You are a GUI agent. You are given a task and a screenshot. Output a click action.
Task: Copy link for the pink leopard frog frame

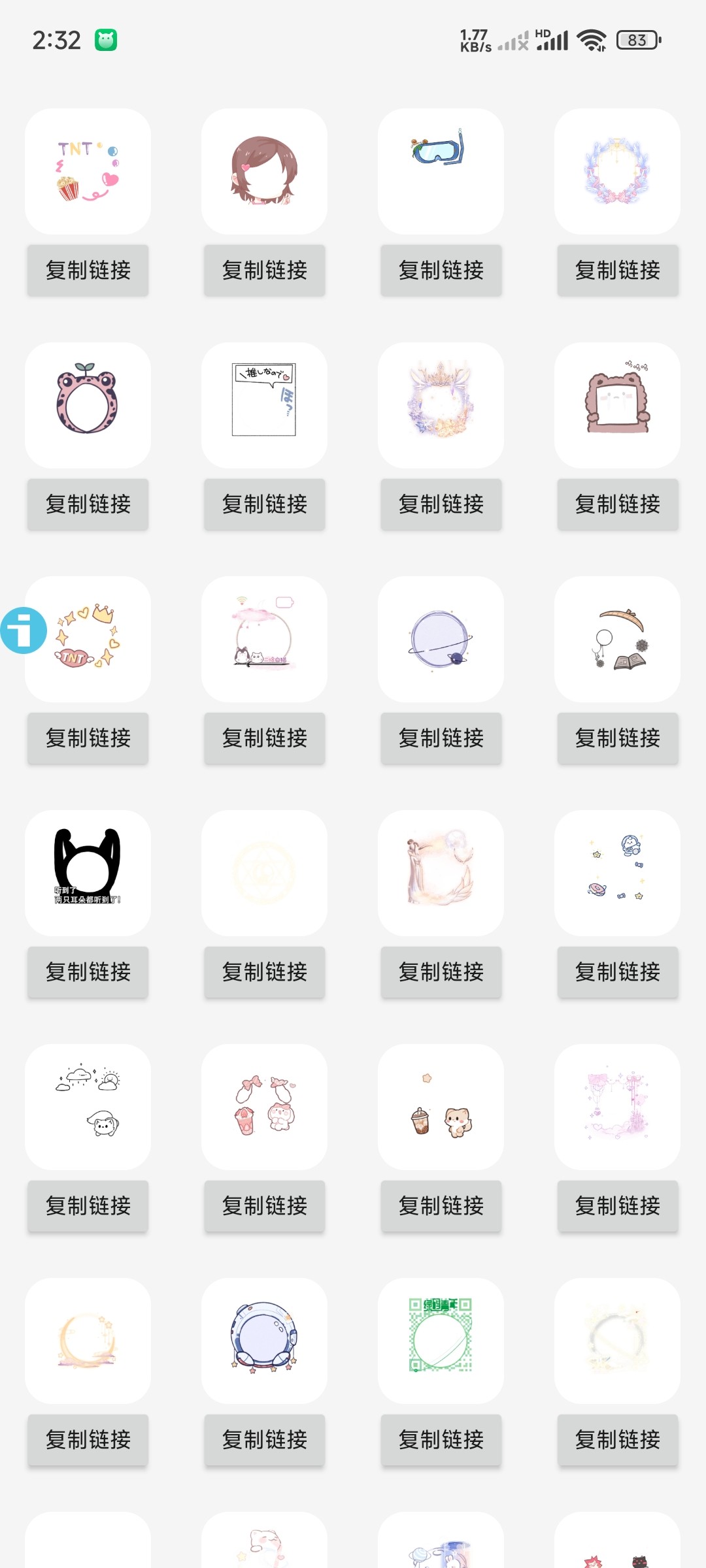click(x=88, y=504)
